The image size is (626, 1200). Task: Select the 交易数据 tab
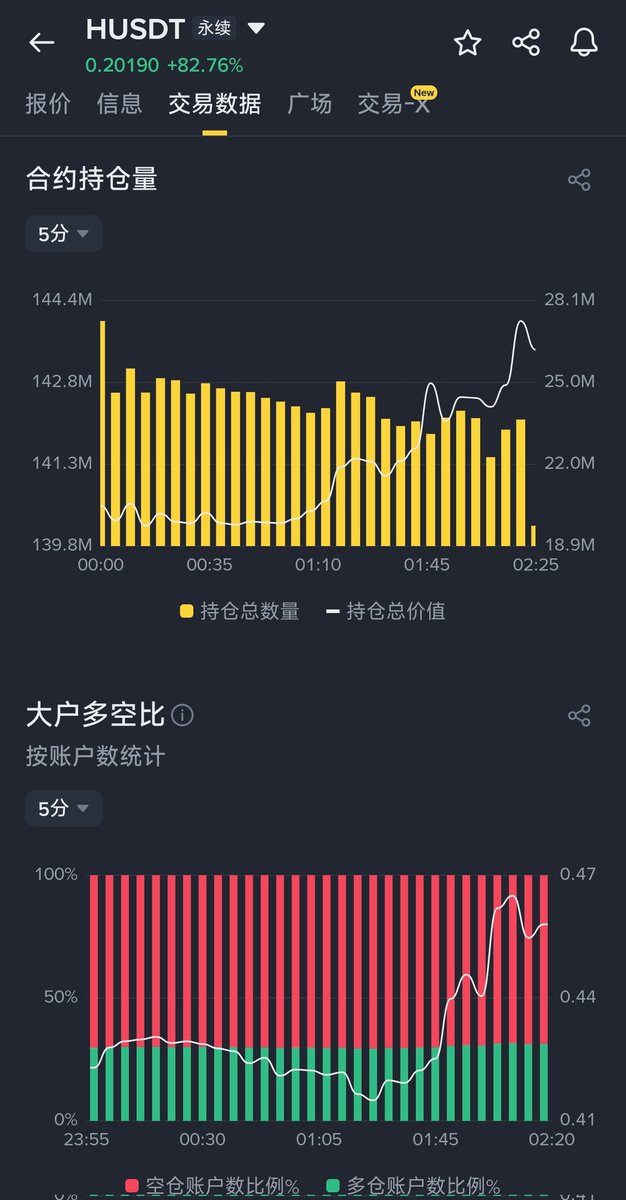(x=214, y=103)
